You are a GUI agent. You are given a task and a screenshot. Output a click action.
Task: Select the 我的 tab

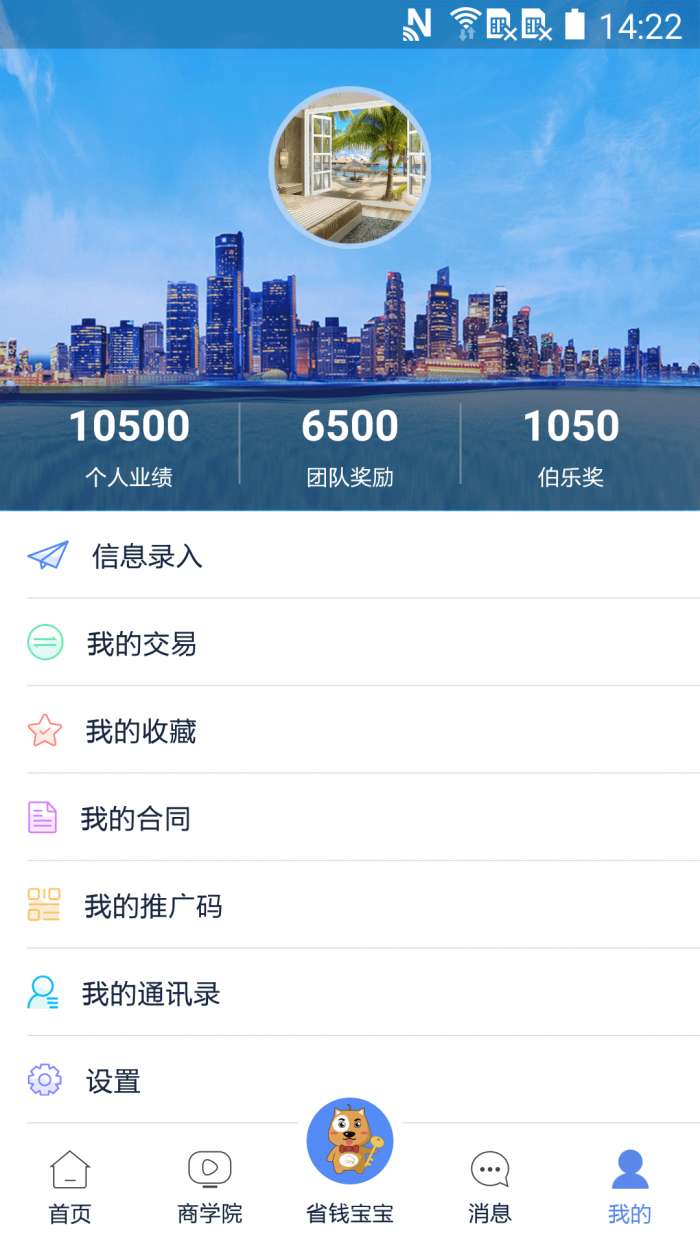[630, 1187]
